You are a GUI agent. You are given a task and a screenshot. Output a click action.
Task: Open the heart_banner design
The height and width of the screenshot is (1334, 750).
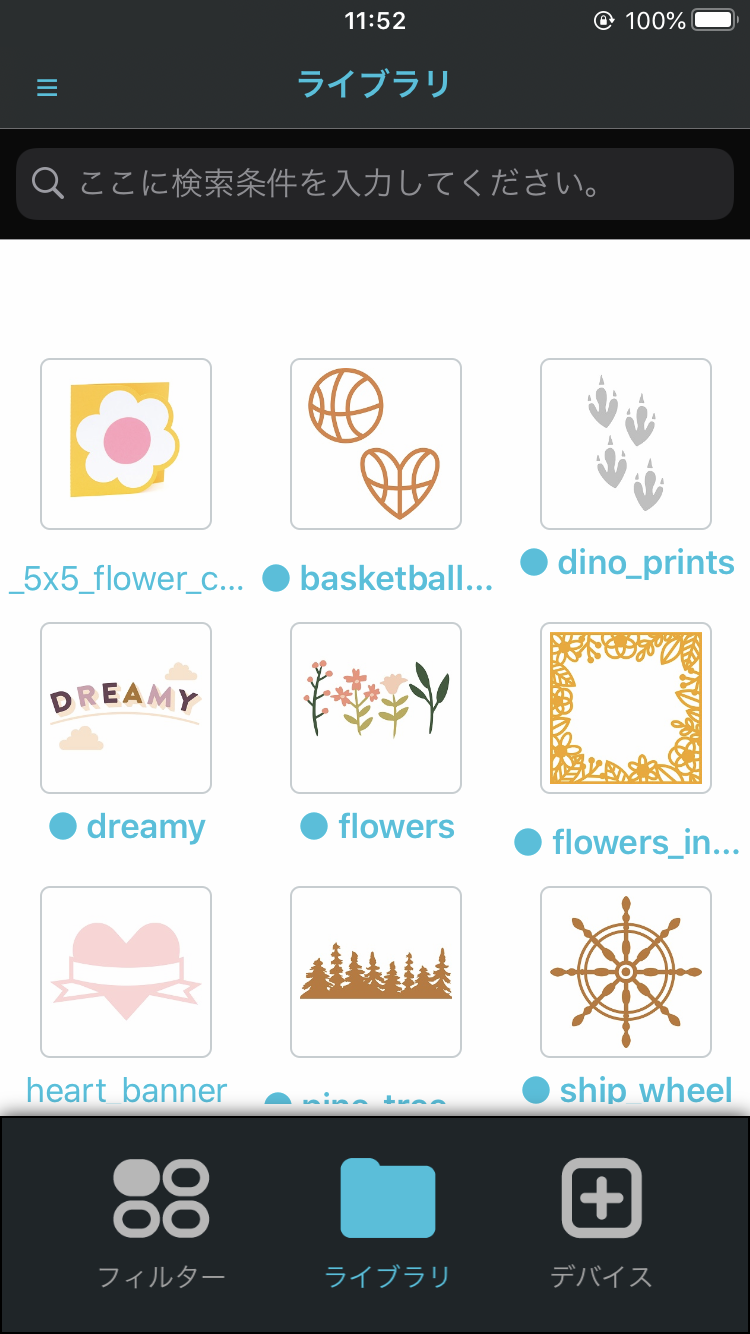click(126, 972)
